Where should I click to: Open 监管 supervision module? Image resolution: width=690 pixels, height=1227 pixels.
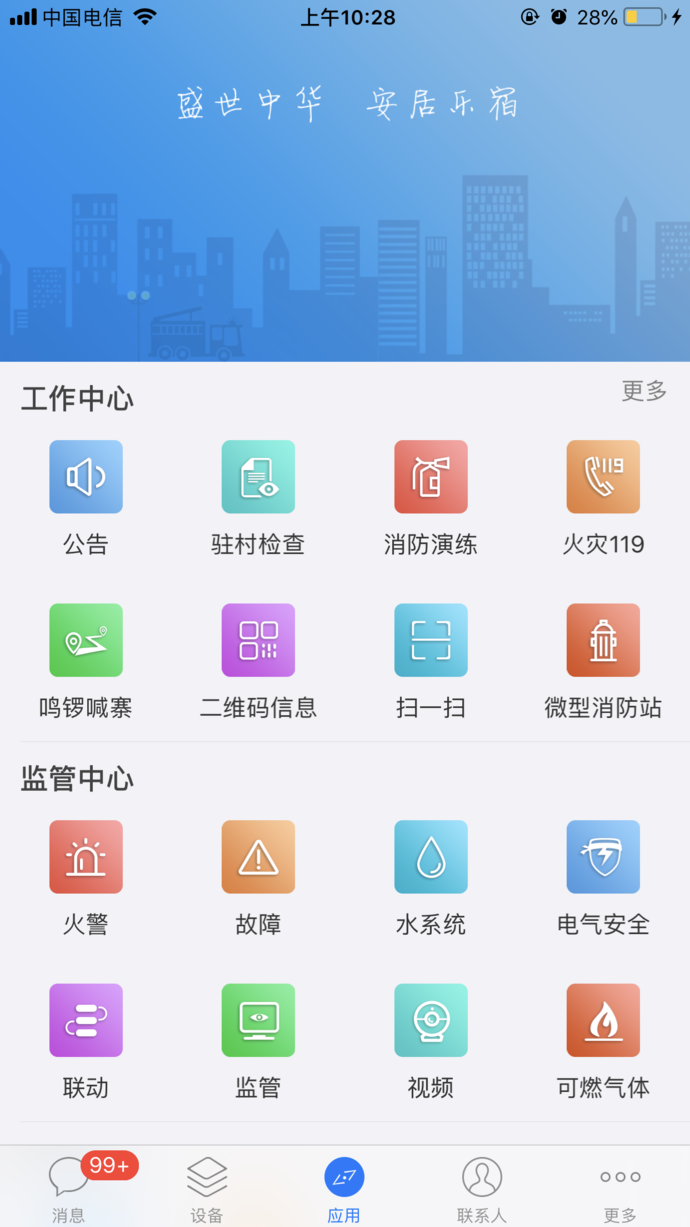click(x=258, y=1021)
